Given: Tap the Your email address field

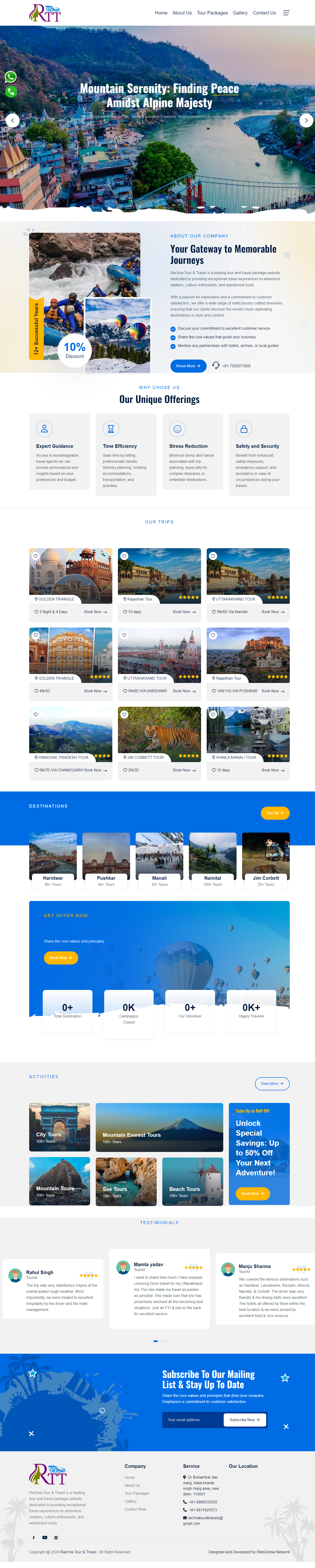Looking at the screenshot, I should tap(192, 1420).
